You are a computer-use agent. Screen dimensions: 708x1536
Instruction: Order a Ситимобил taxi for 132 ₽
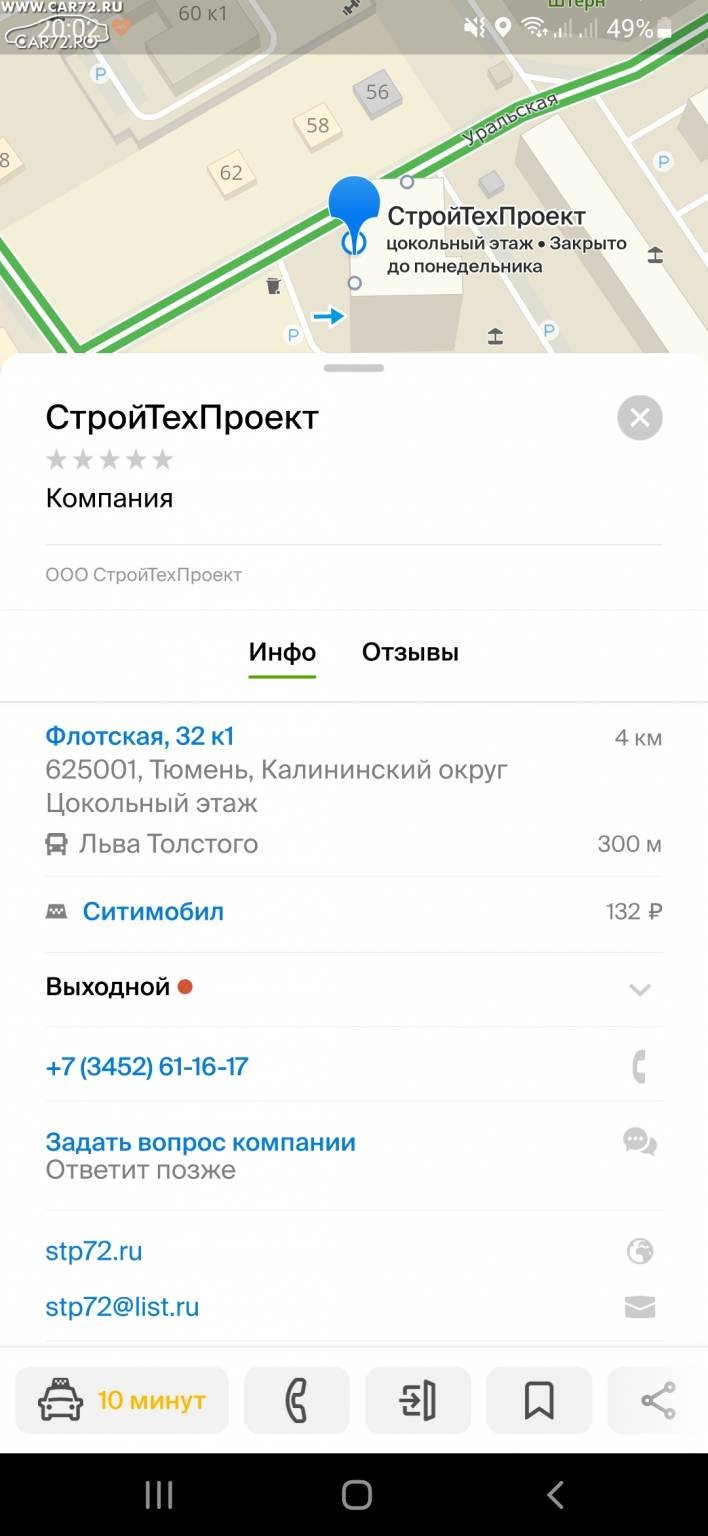pos(354,912)
